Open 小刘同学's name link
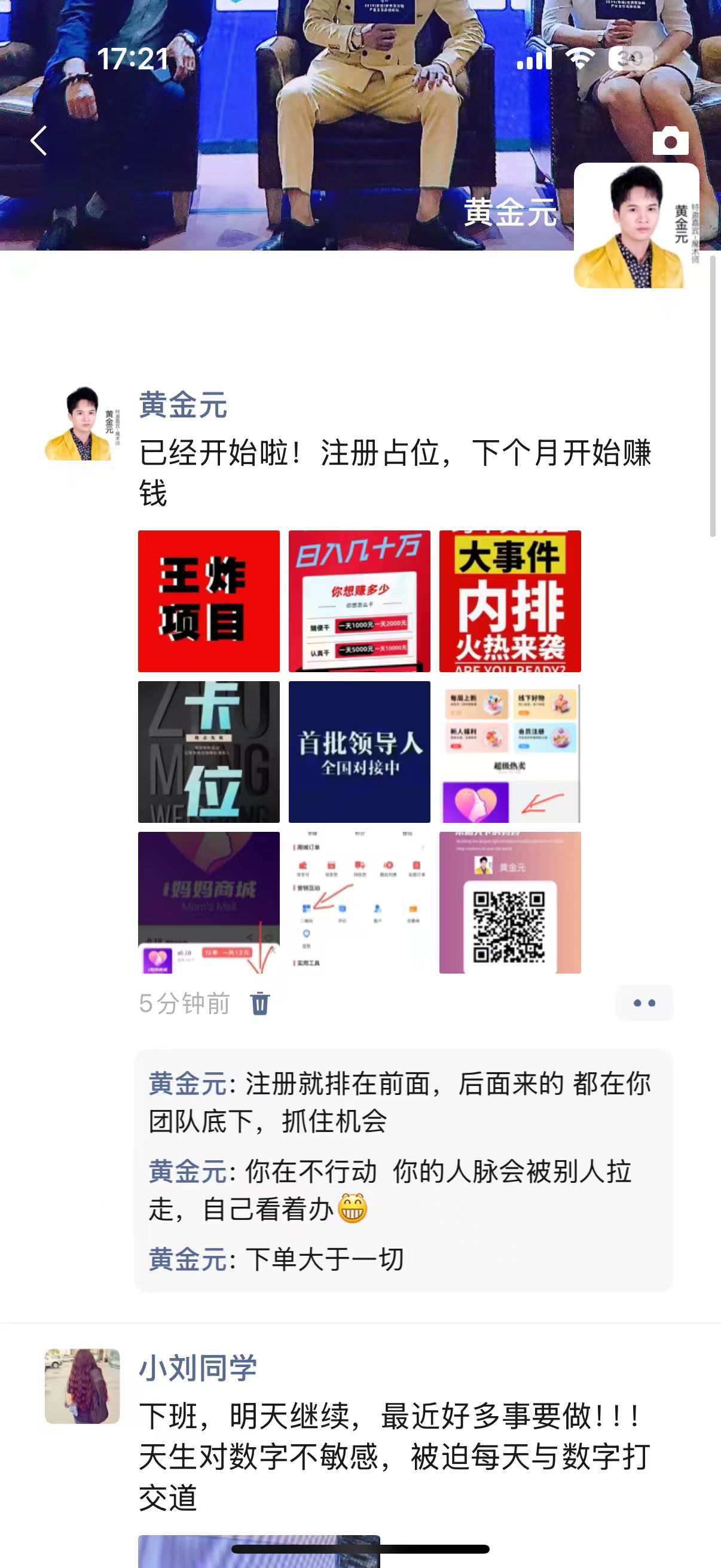The width and height of the screenshot is (721, 1568). [198, 1368]
